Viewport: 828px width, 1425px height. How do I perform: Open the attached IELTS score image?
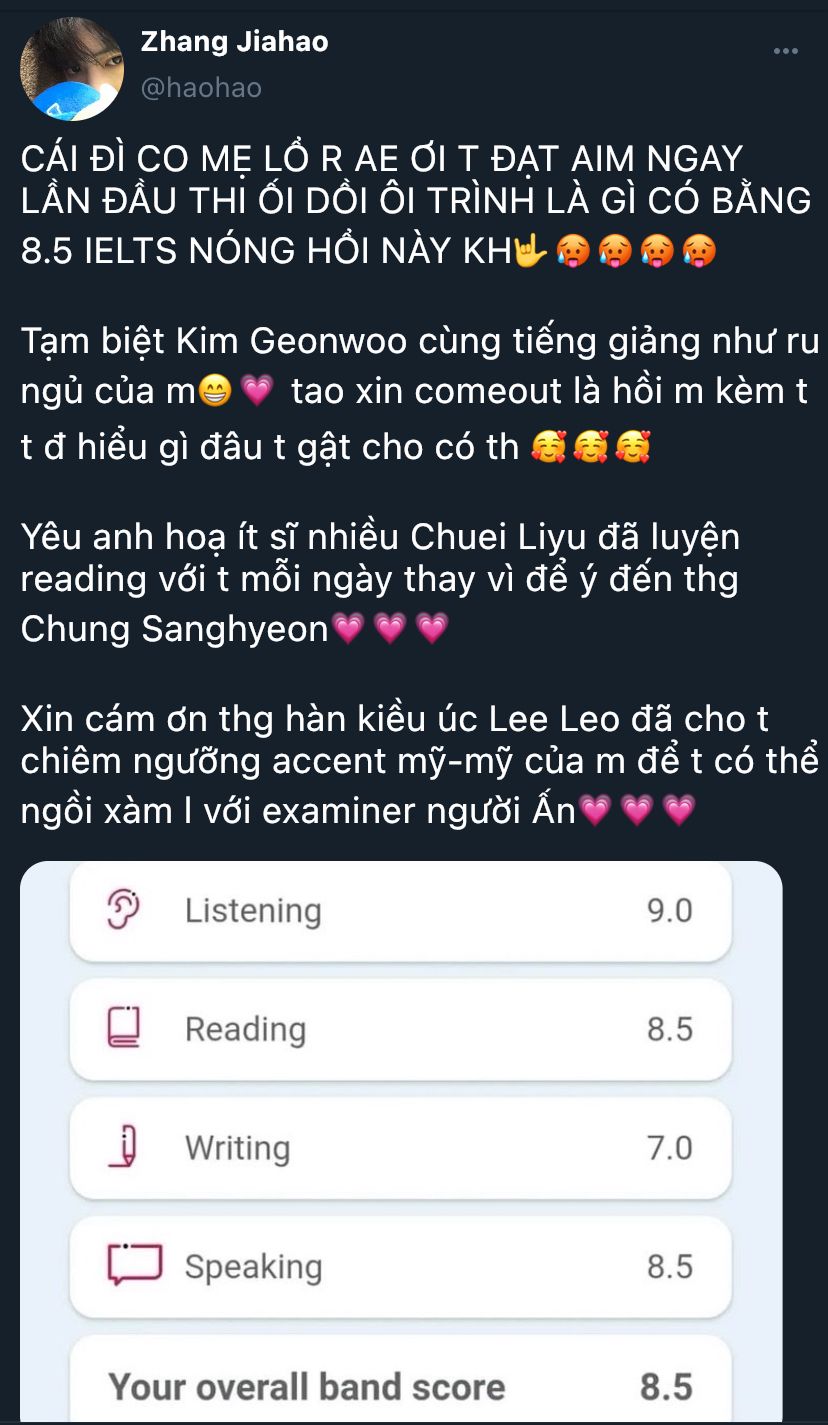pyautogui.click(x=401, y=1141)
